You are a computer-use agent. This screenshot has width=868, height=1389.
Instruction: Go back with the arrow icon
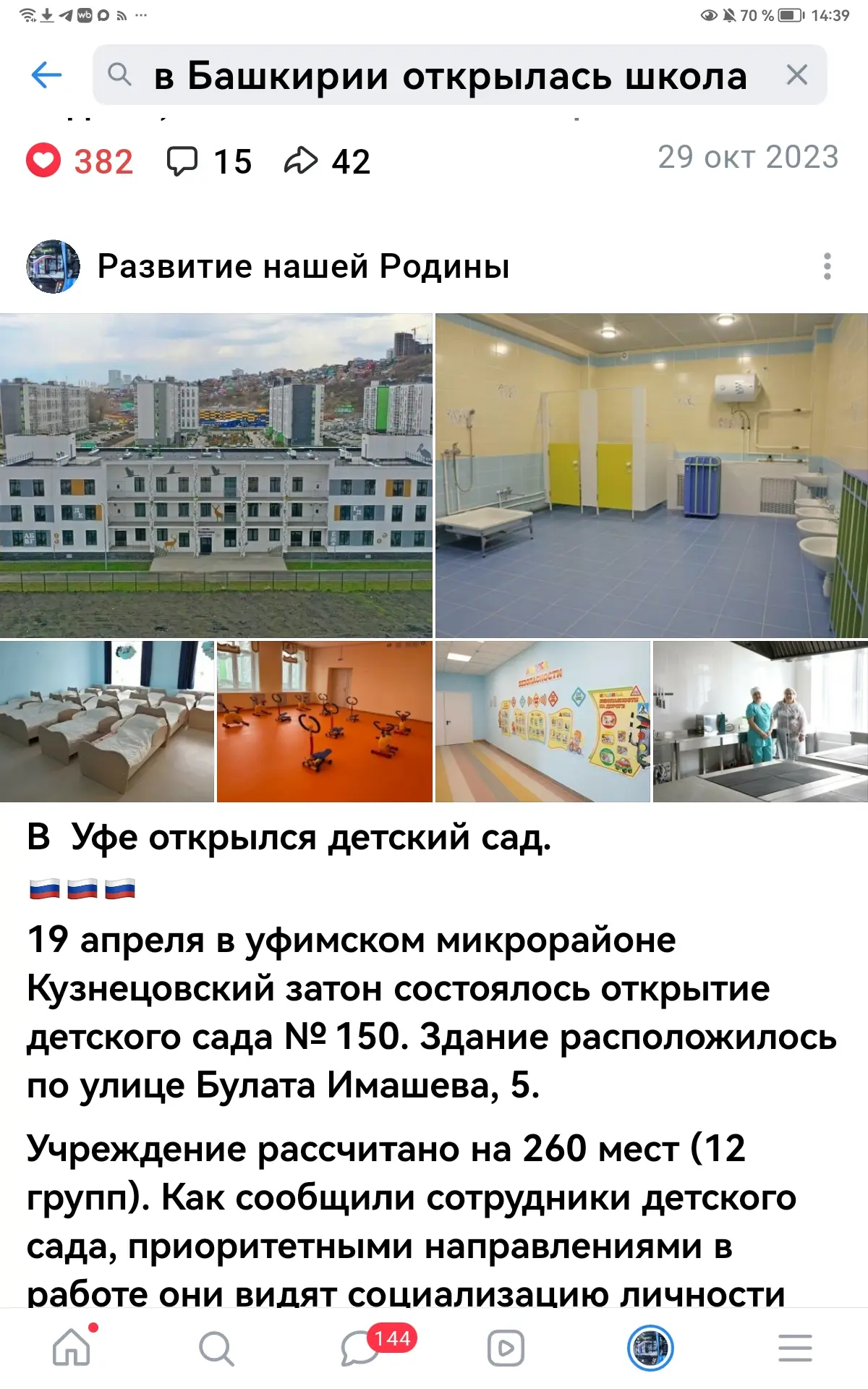47,75
